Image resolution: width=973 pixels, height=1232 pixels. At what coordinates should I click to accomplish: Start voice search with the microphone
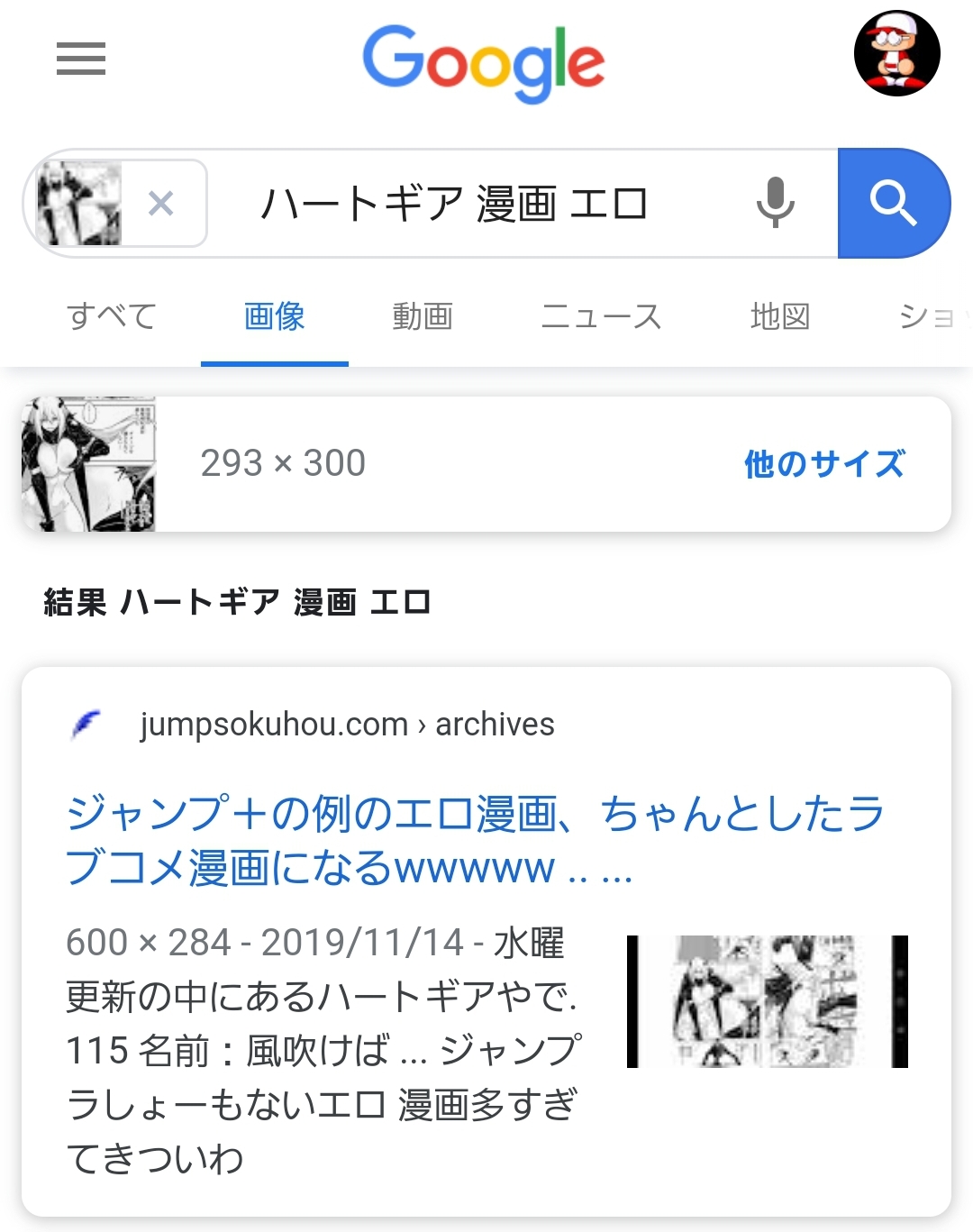point(775,203)
